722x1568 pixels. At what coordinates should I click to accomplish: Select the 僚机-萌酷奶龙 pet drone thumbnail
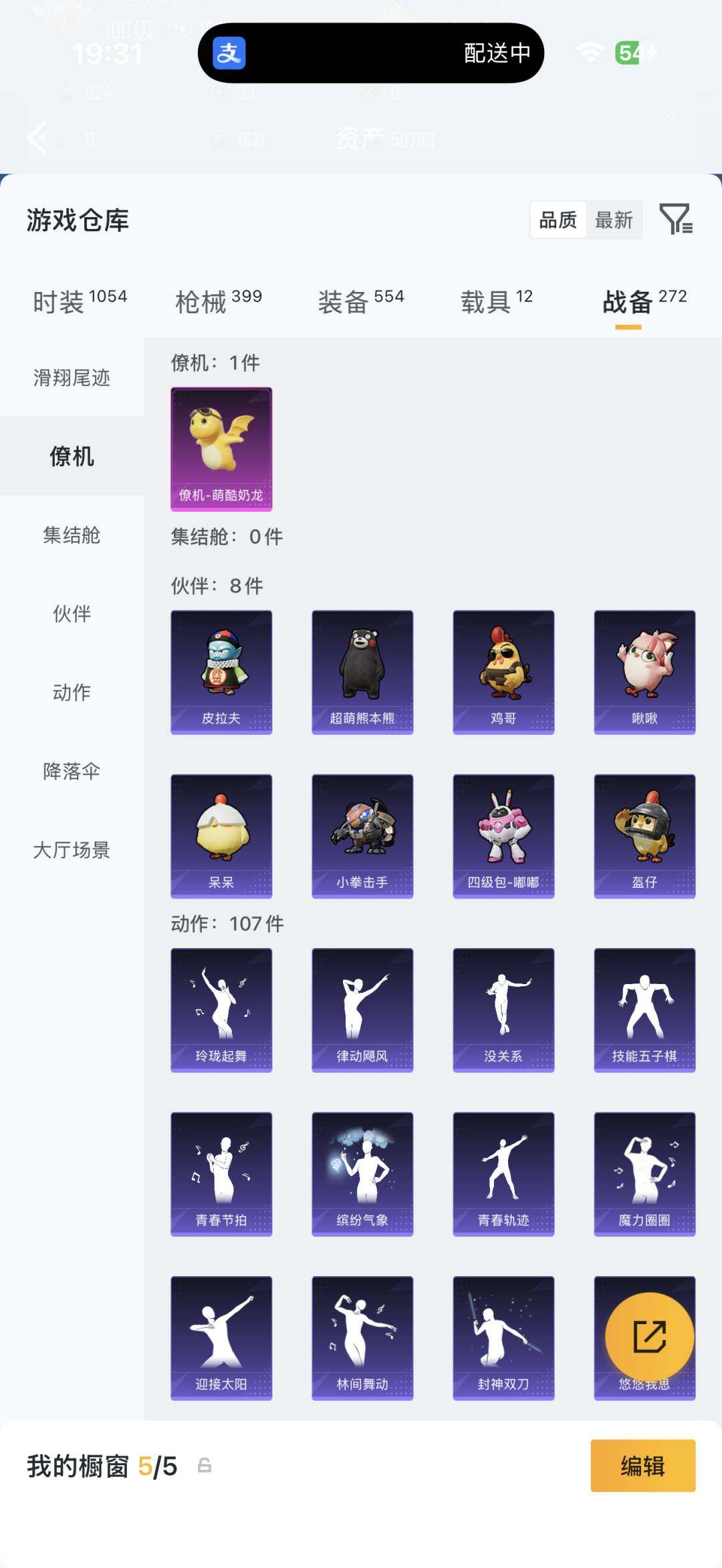click(x=221, y=446)
